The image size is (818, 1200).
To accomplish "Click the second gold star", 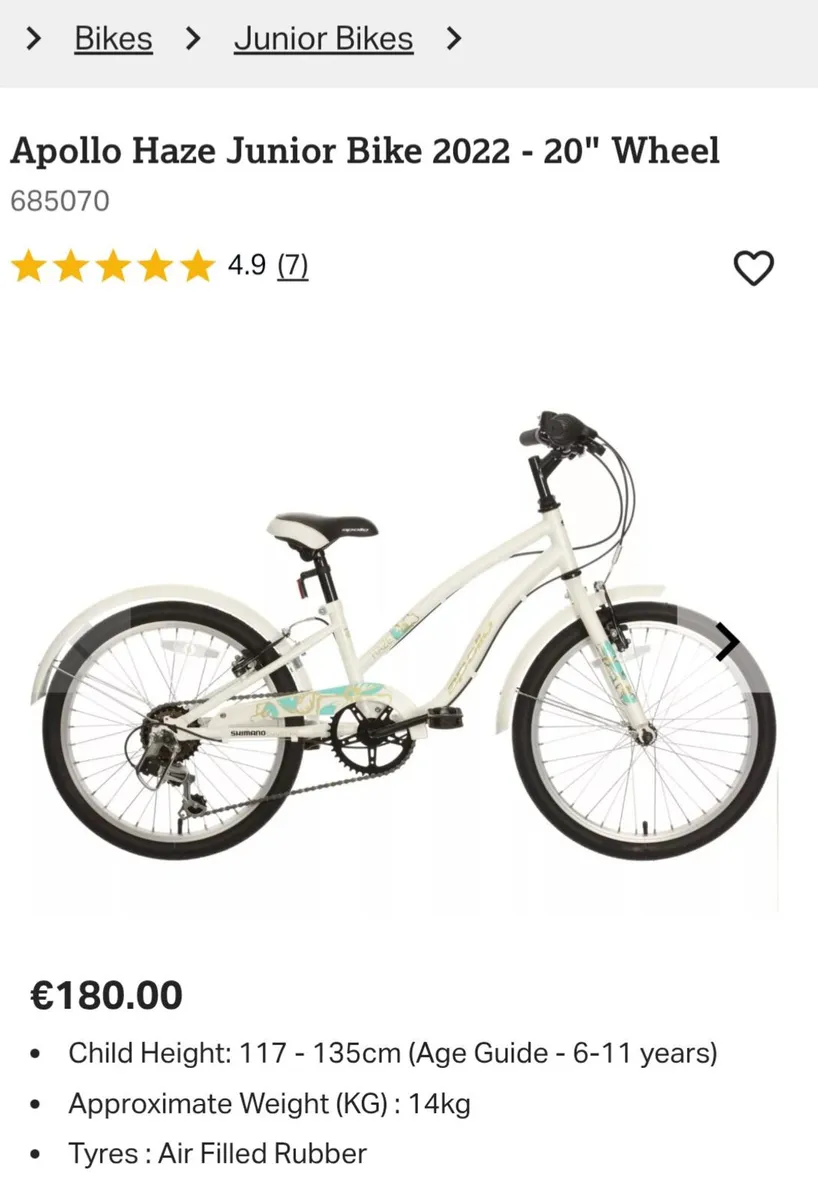I will click(x=71, y=266).
